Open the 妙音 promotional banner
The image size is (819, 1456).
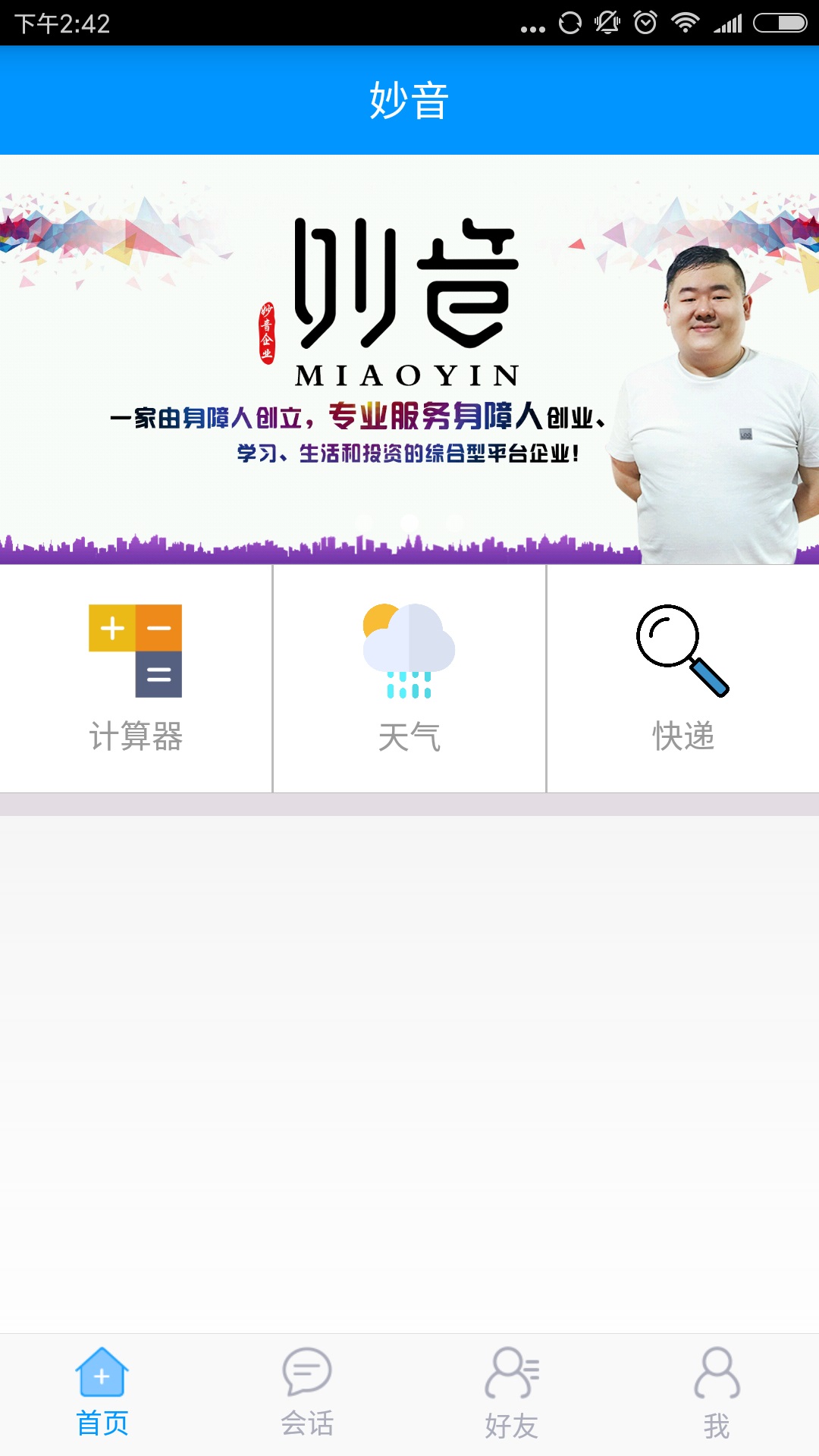coord(409,359)
